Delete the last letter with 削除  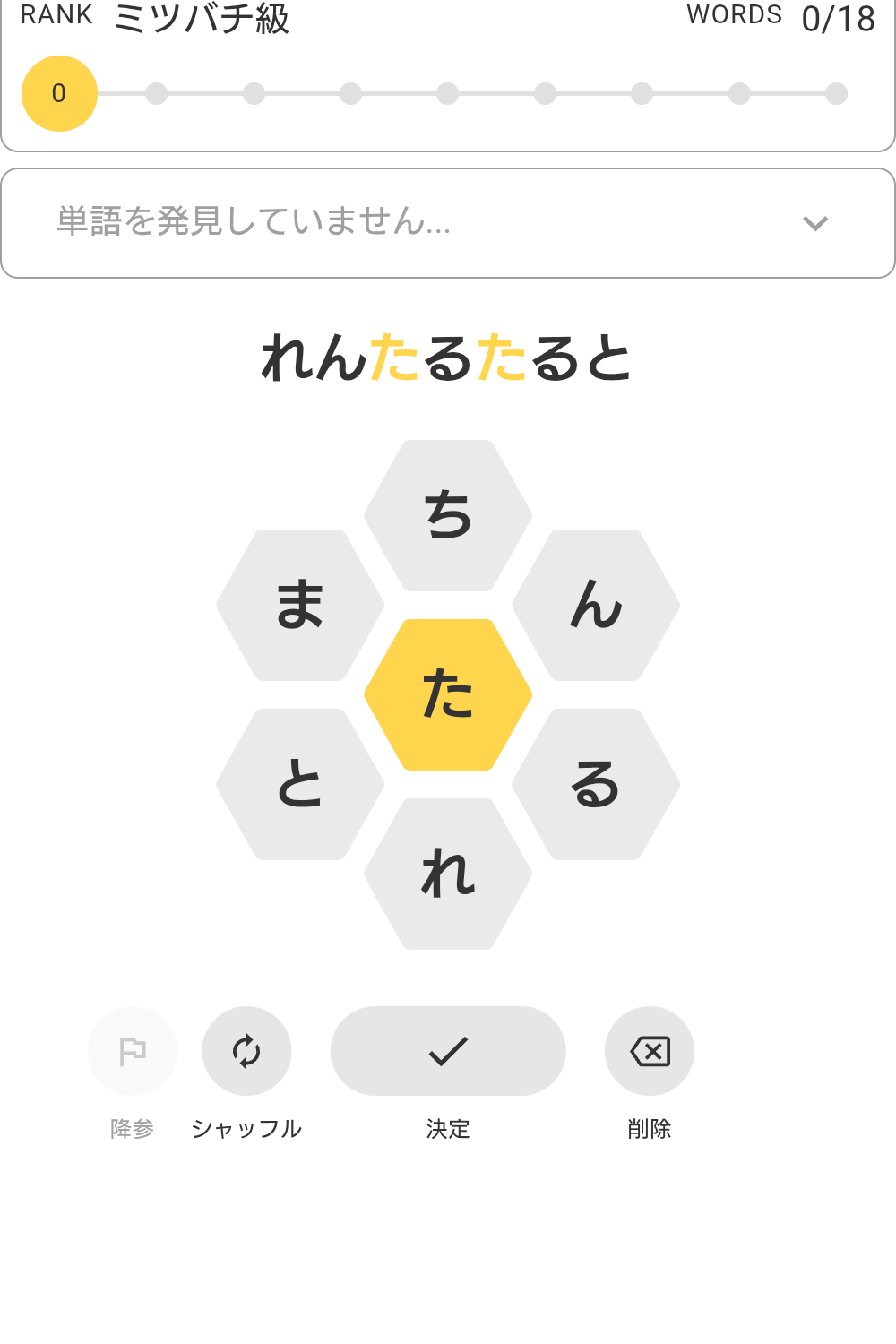pos(650,1051)
